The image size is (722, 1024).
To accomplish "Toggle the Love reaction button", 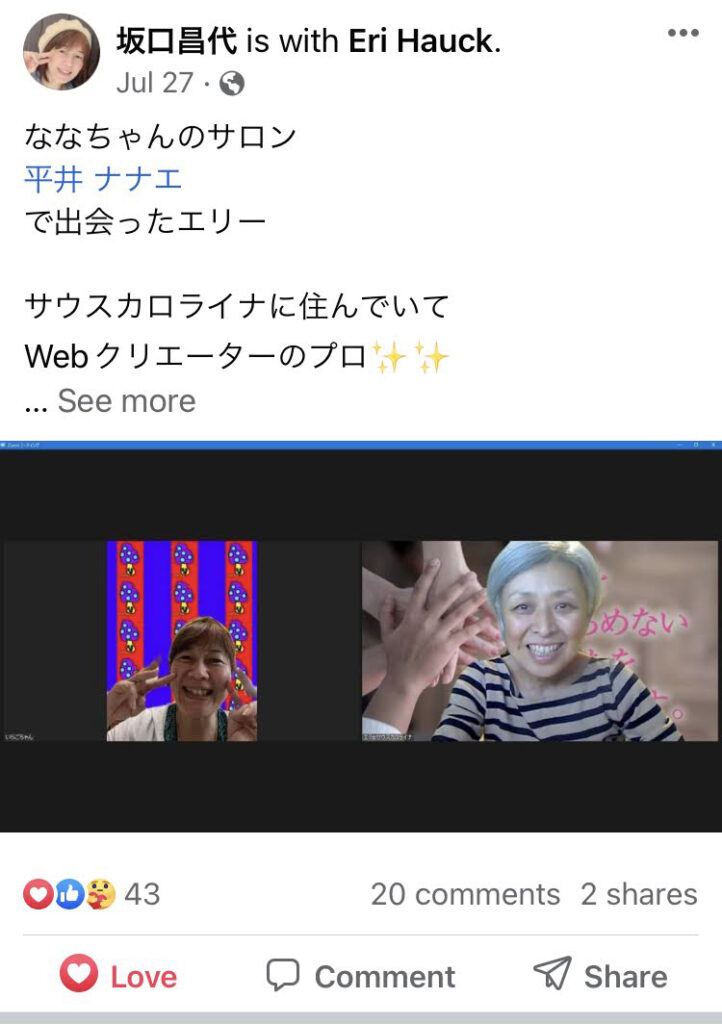I will [118, 975].
